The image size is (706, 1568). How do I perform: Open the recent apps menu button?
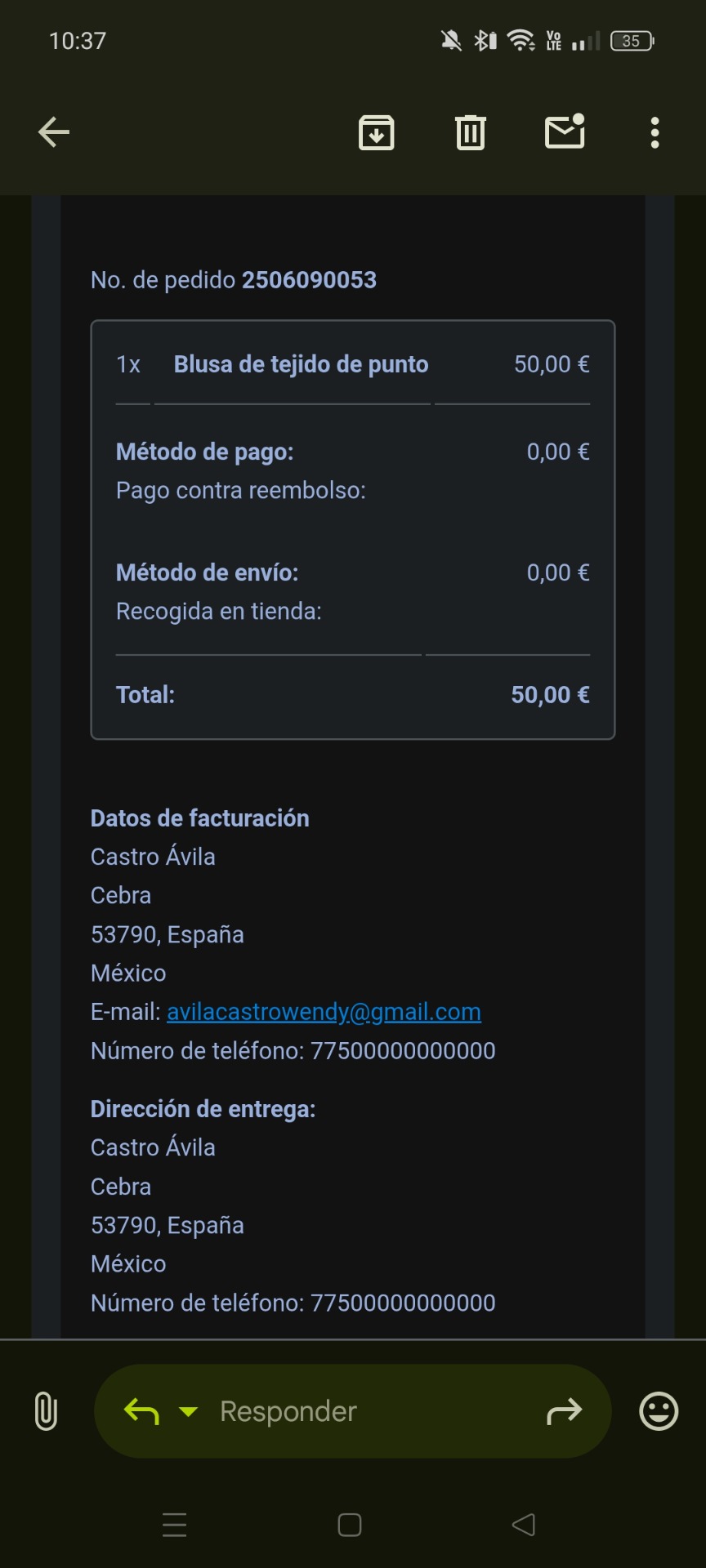(175, 1525)
